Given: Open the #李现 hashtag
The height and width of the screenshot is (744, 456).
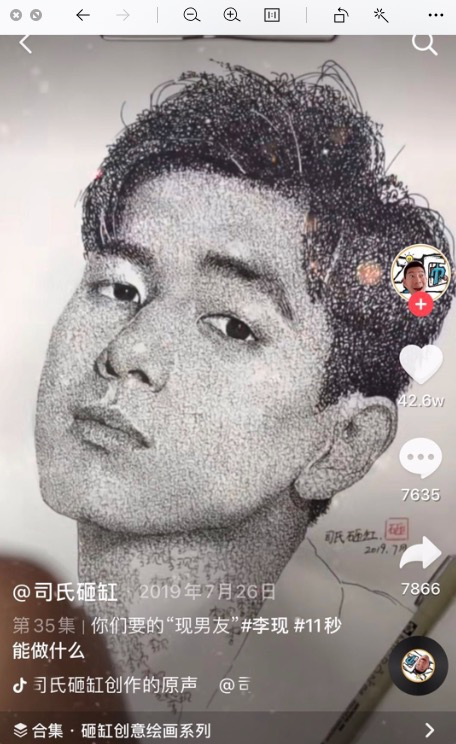Looking at the screenshot, I should point(264,625).
